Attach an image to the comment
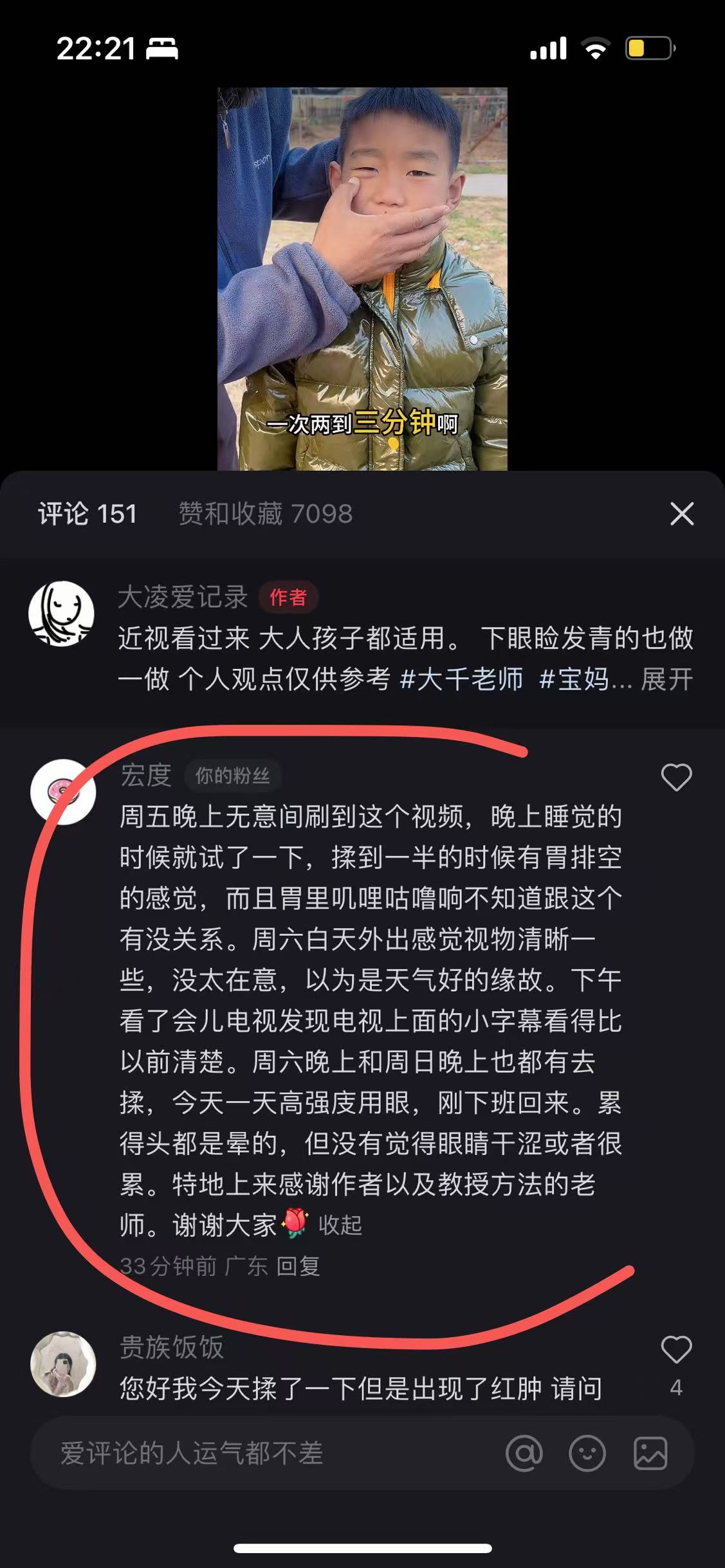The height and width of the screenshot is (1568, 725). pyautogui.click(x=650, y=1454)
